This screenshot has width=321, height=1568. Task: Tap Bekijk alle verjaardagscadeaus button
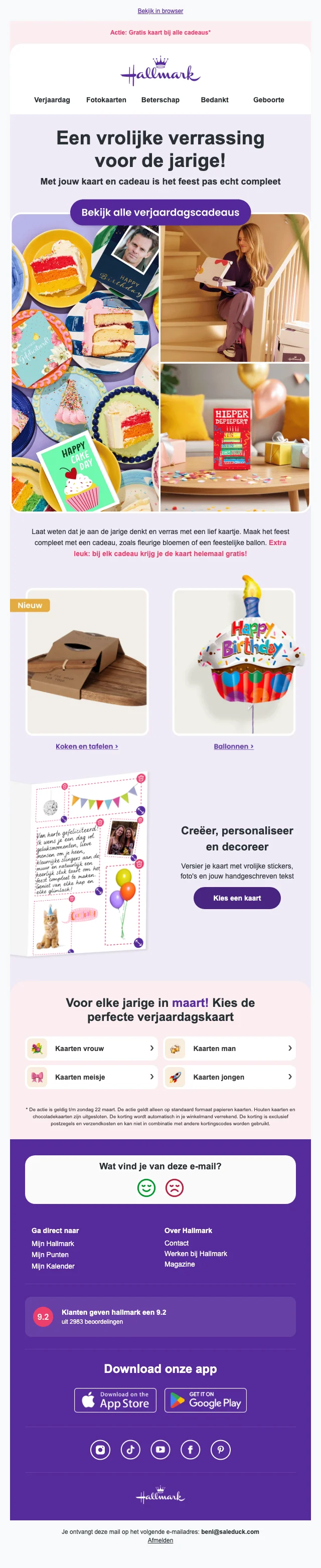click(160, 213)
